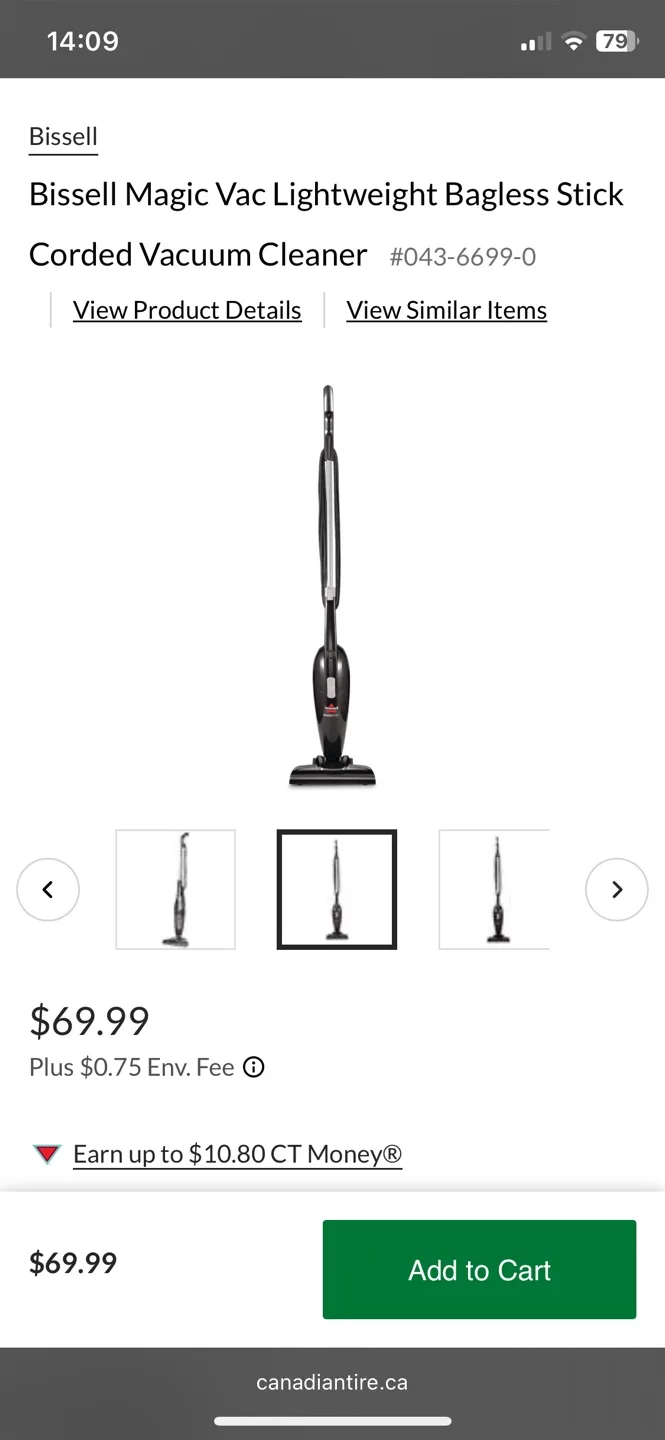Enlarge the main vacuum product image
Screen dimensions: 665x1440
click(332, 586)
